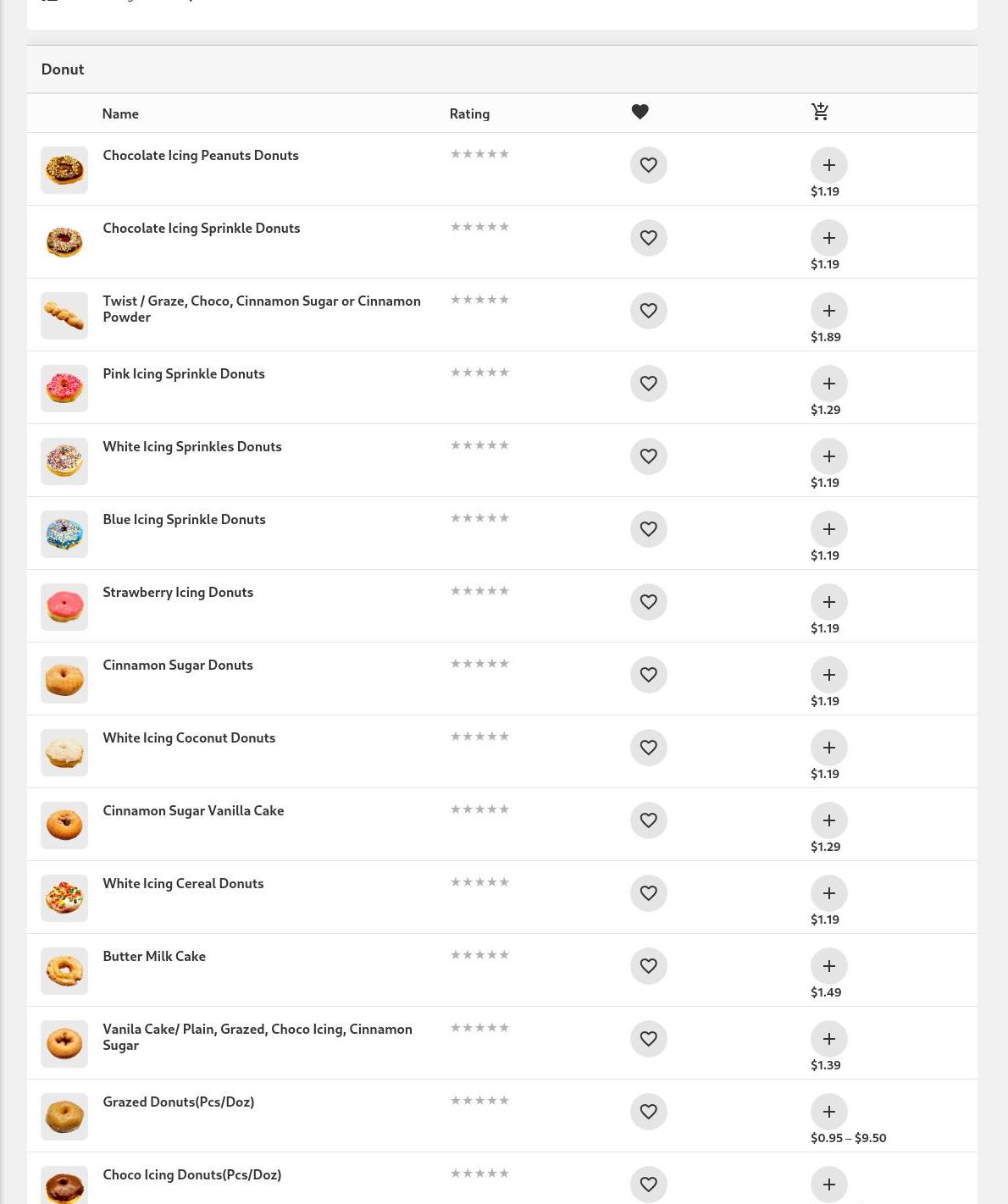Click the Rating column header
This screenshot has width=1008, height=1204.
469,113
